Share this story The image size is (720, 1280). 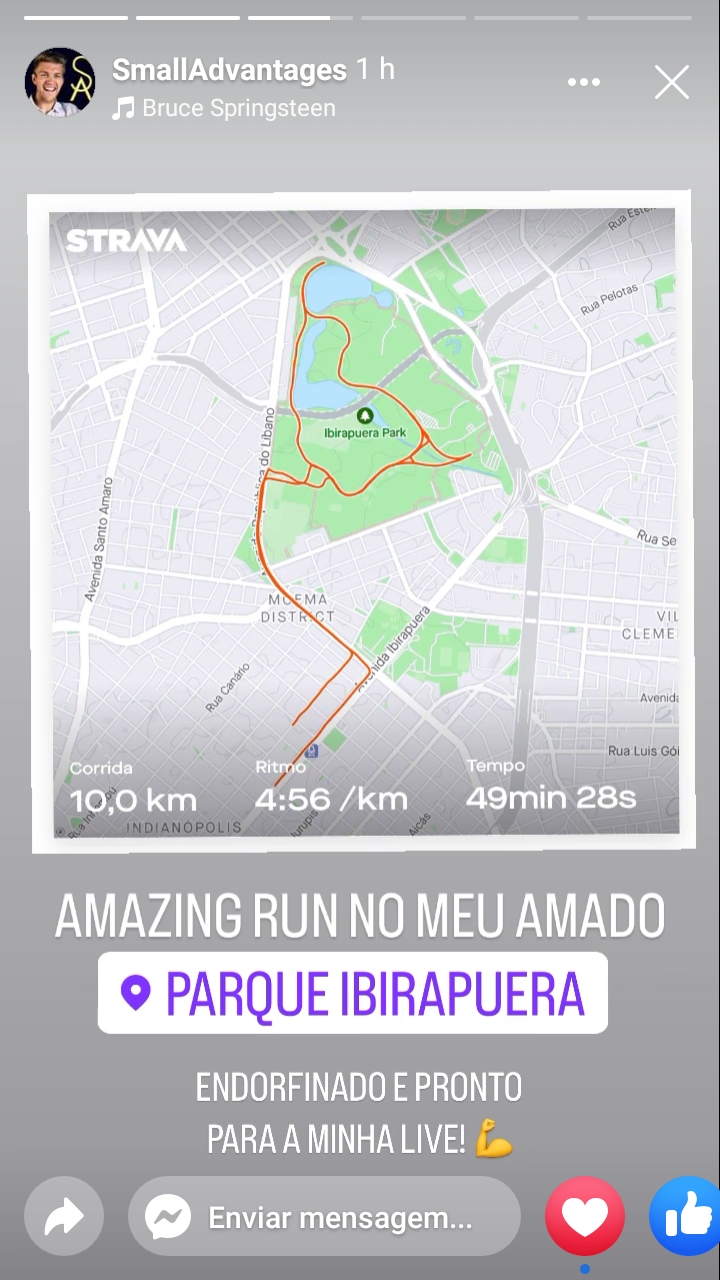click(64, 1216)
